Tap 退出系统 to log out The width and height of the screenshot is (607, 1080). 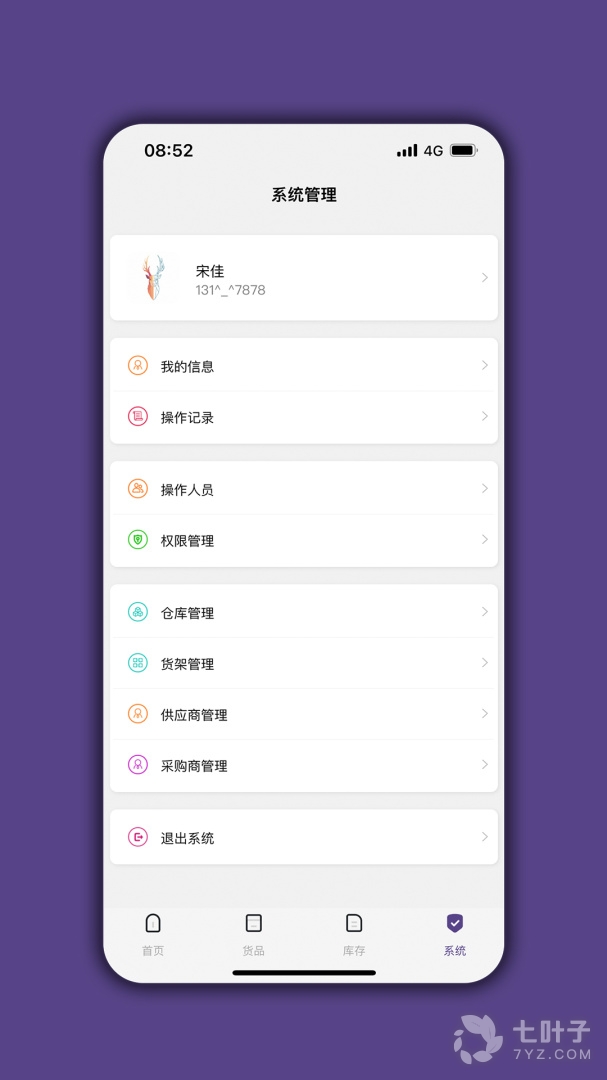[303, 837]
